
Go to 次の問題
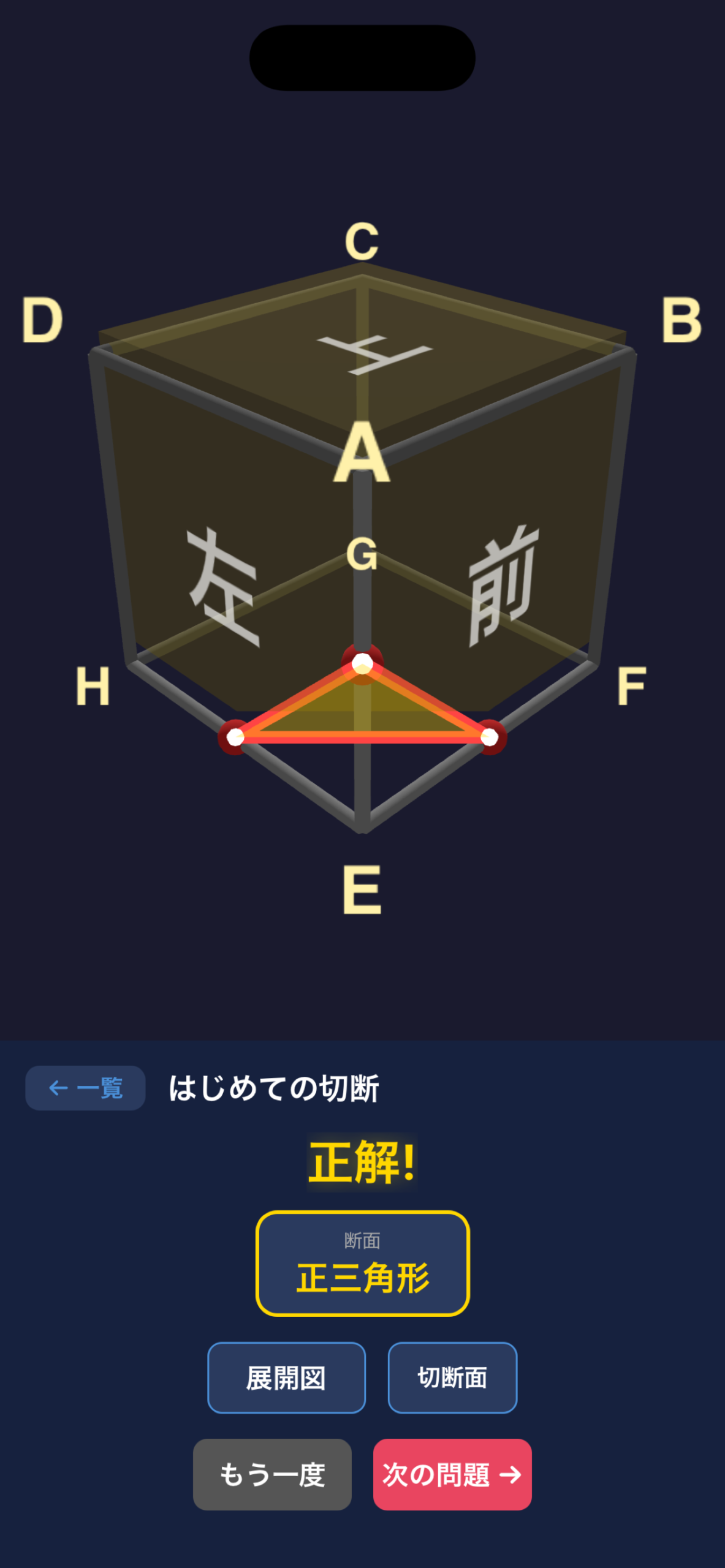pyautogui.click(x=452, y=1474)
